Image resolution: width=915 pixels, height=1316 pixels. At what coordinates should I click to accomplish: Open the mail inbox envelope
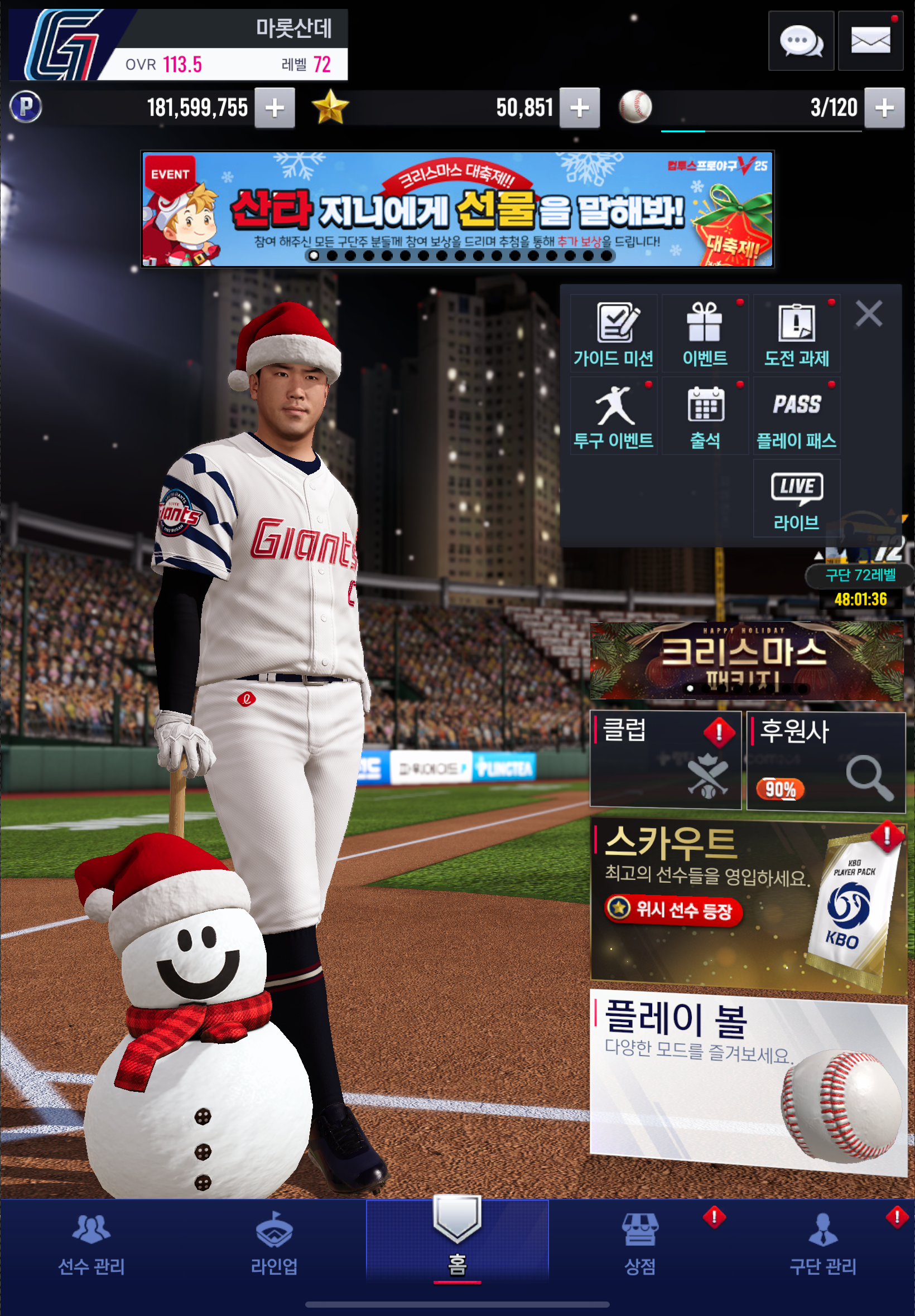click(870, 41)
